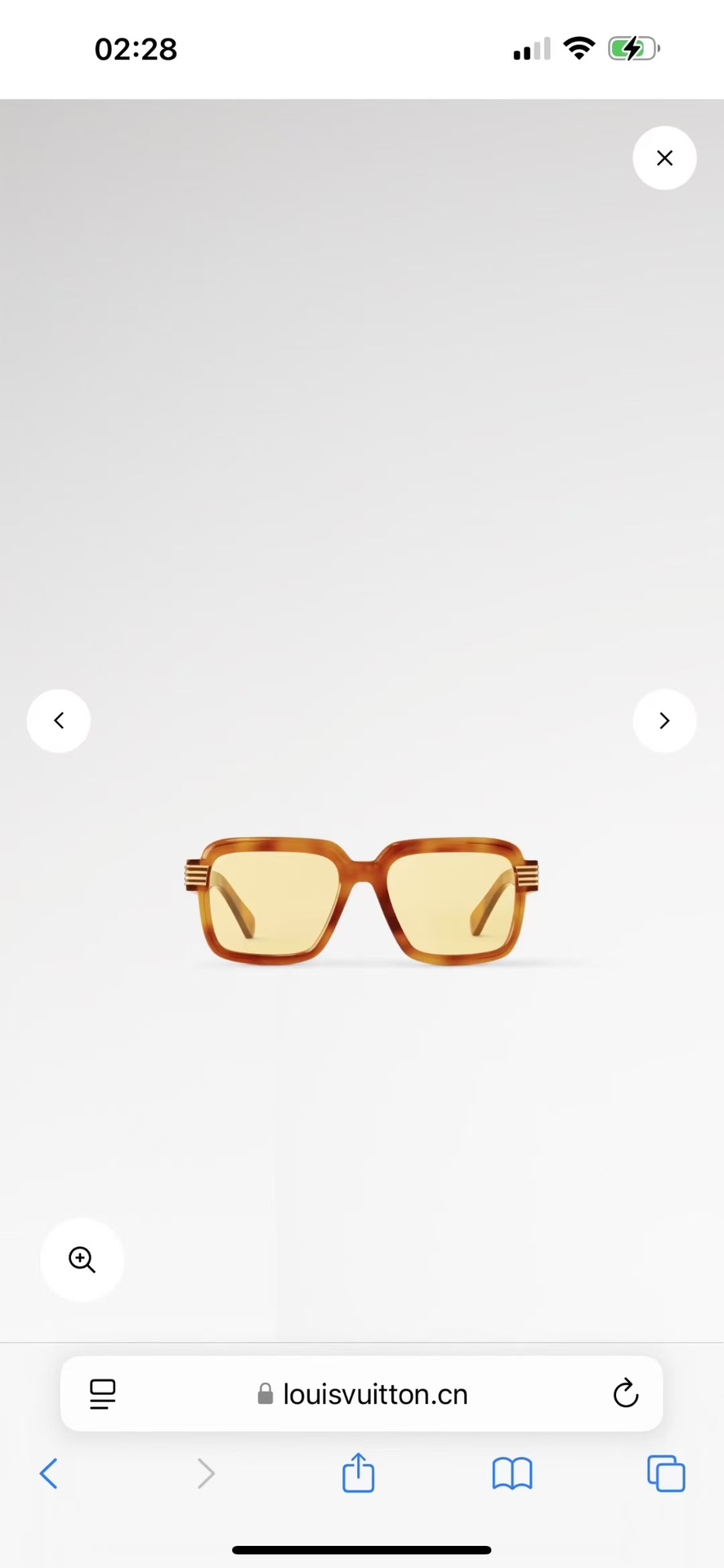Go back to the previous page
The image size is (724, 1568).
click(x=49, y=1474)
